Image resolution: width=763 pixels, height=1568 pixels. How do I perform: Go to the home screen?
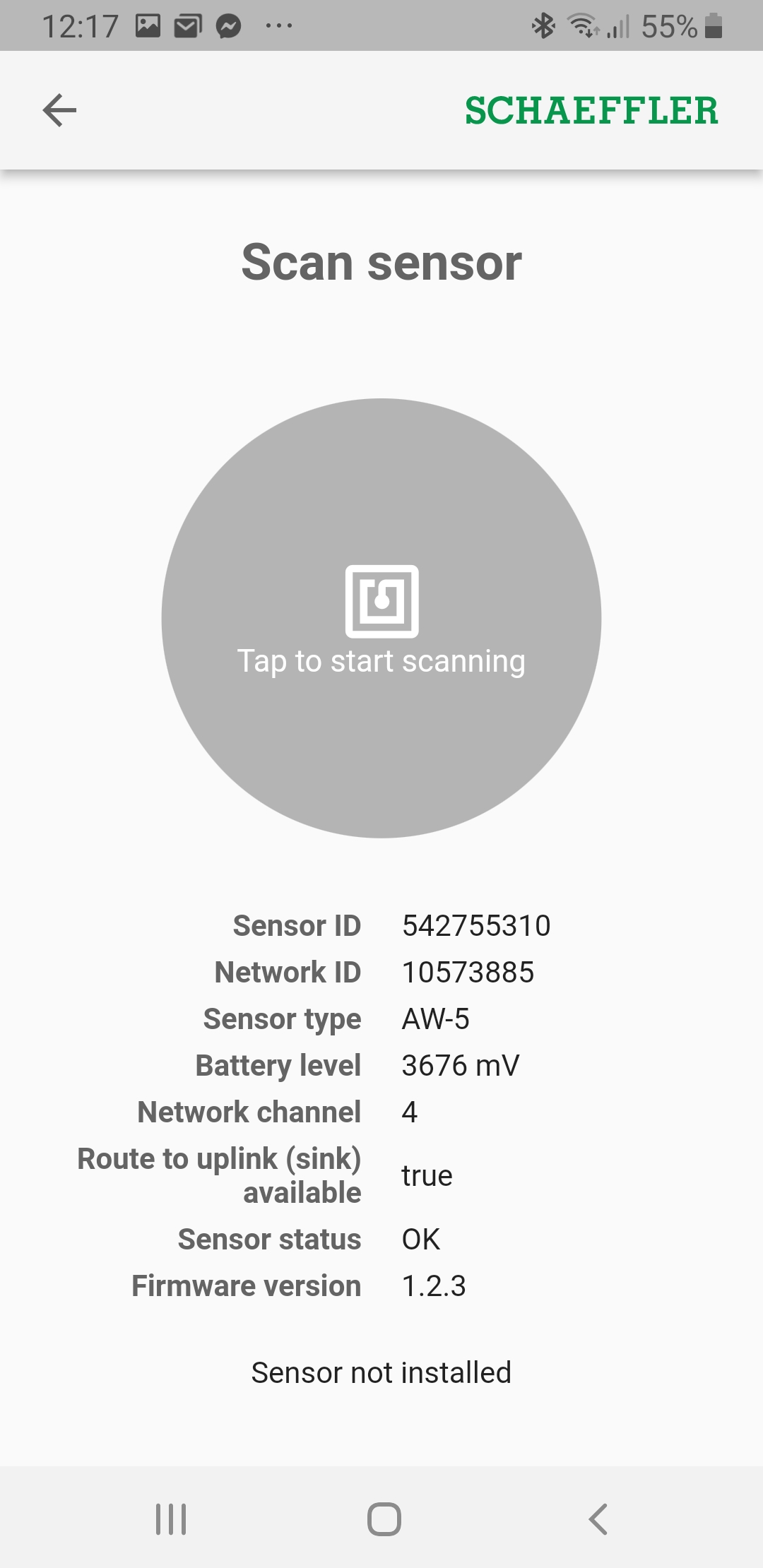(384, 1519)
